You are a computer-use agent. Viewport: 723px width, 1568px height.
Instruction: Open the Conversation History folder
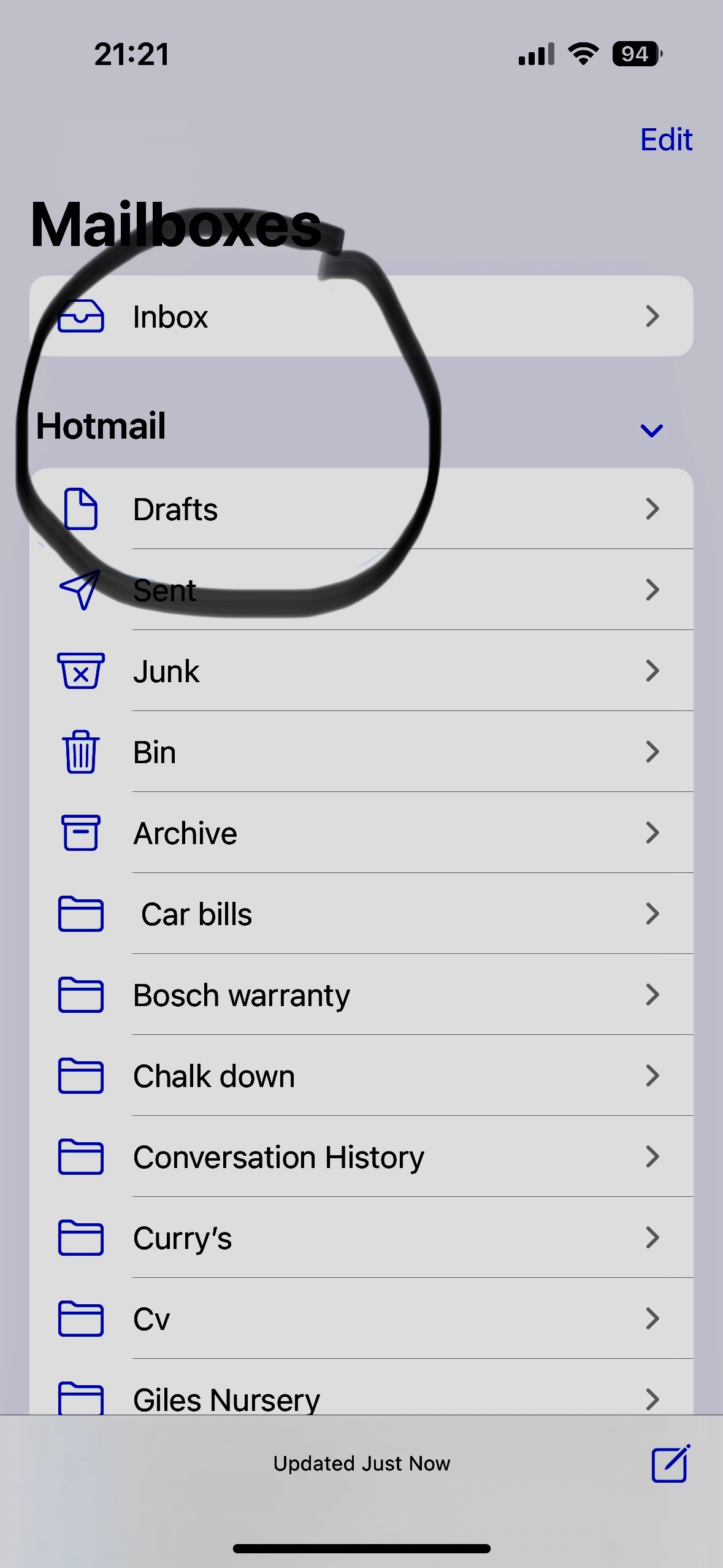361,1157
